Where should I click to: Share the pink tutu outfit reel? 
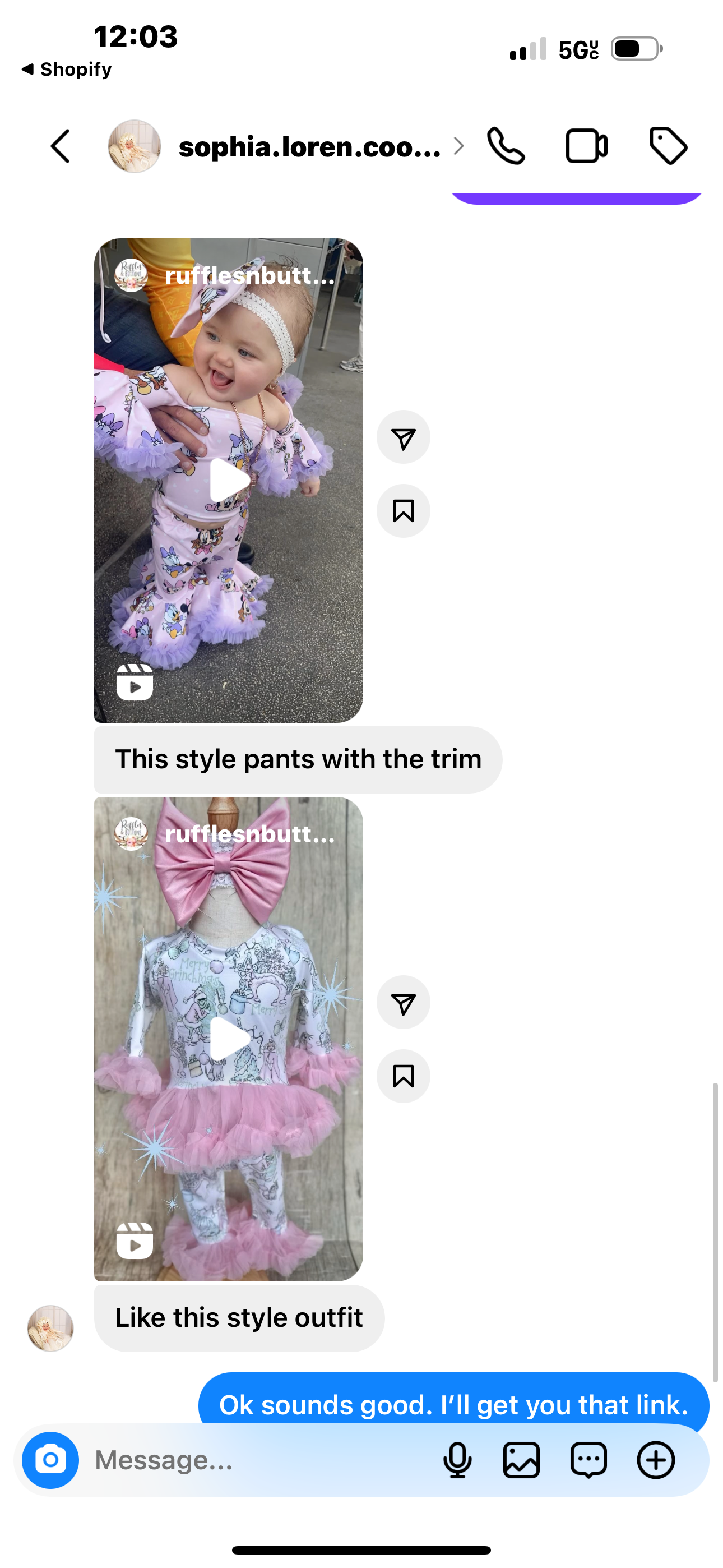point(403,1003)
